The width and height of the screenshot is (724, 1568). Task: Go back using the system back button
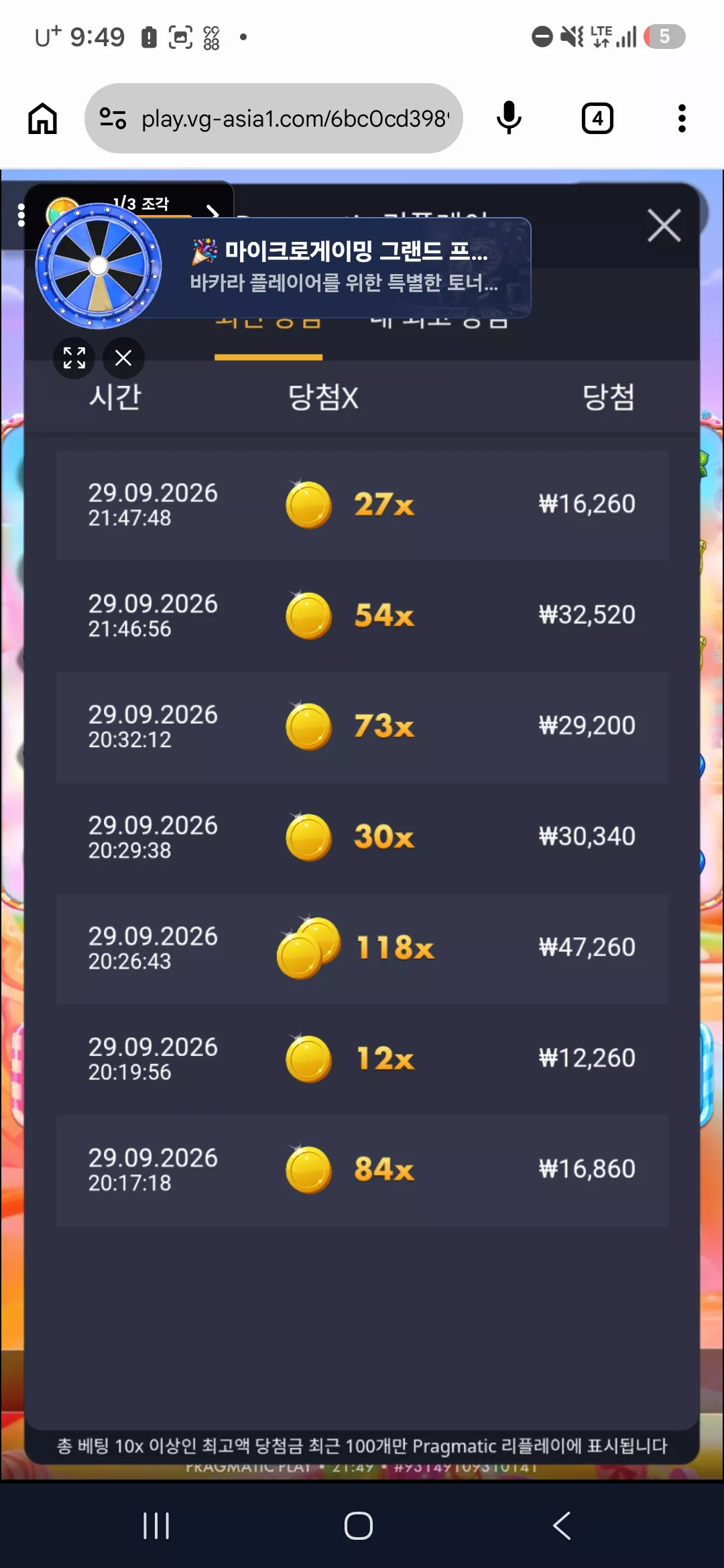click(562, 1526)
